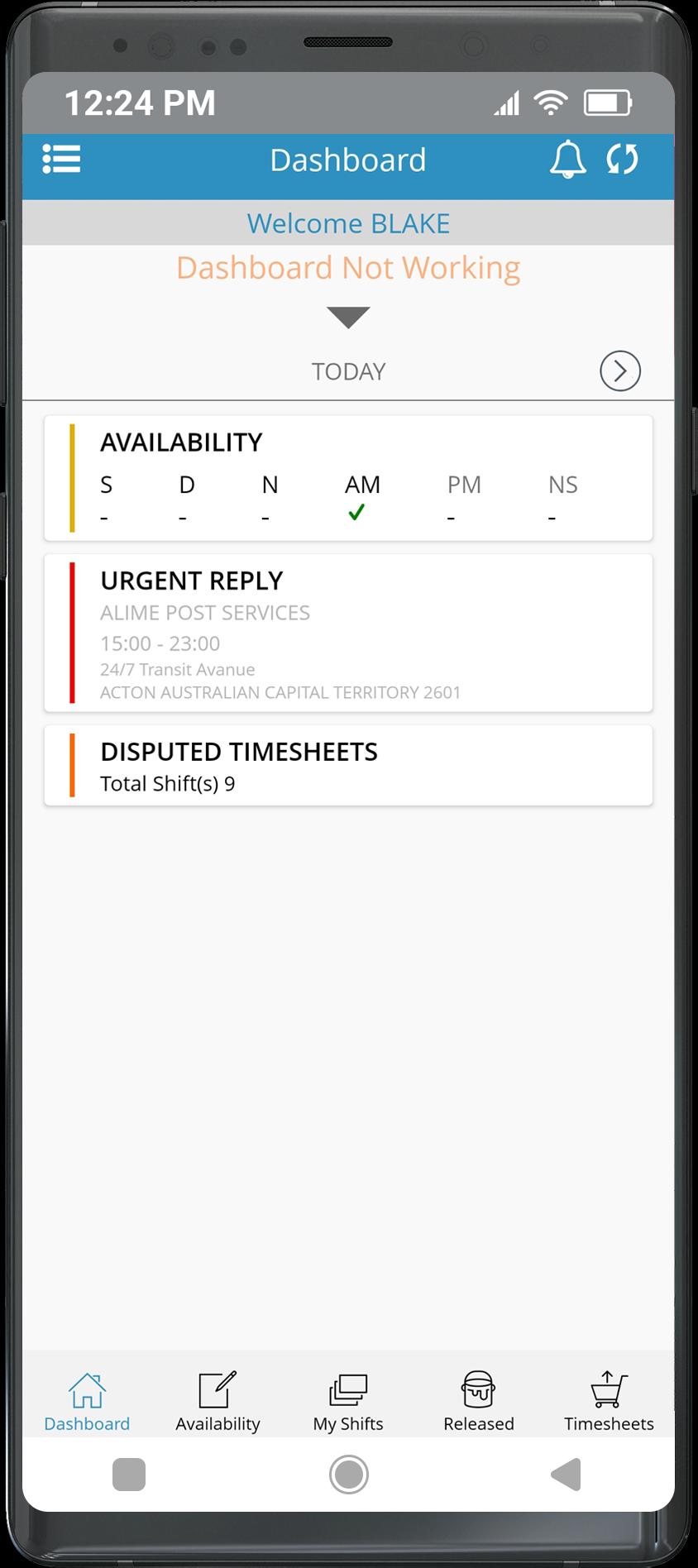Open the drawer menu

(x=61, y=159)
